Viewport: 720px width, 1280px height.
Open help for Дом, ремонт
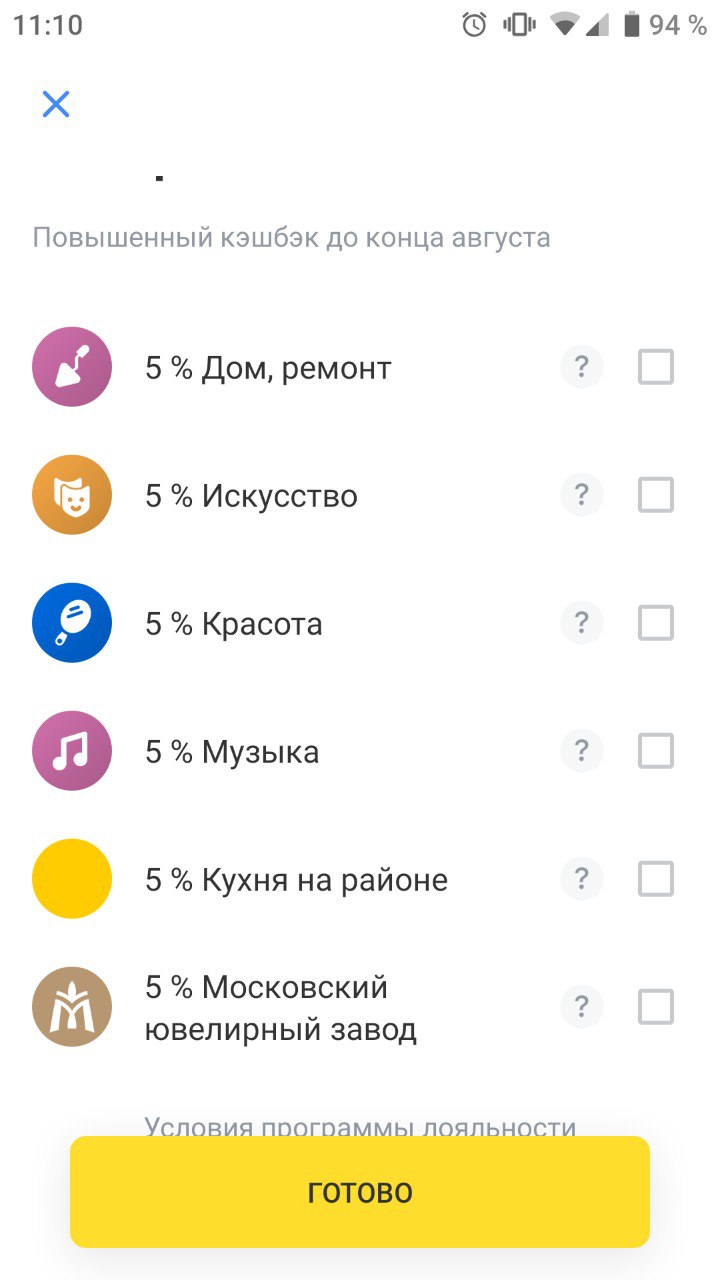pos(581,367)
